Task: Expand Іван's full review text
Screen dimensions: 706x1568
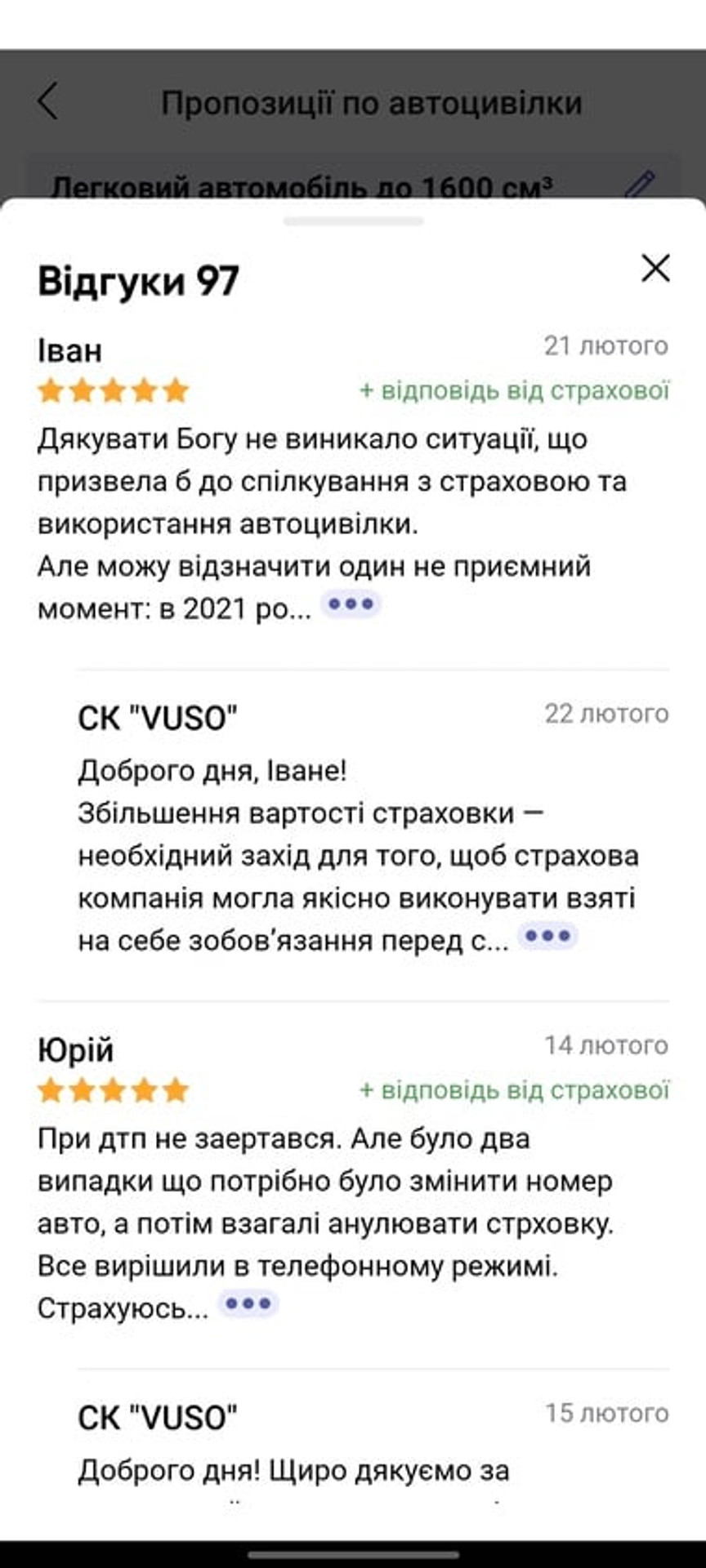Action: (351, 605)
